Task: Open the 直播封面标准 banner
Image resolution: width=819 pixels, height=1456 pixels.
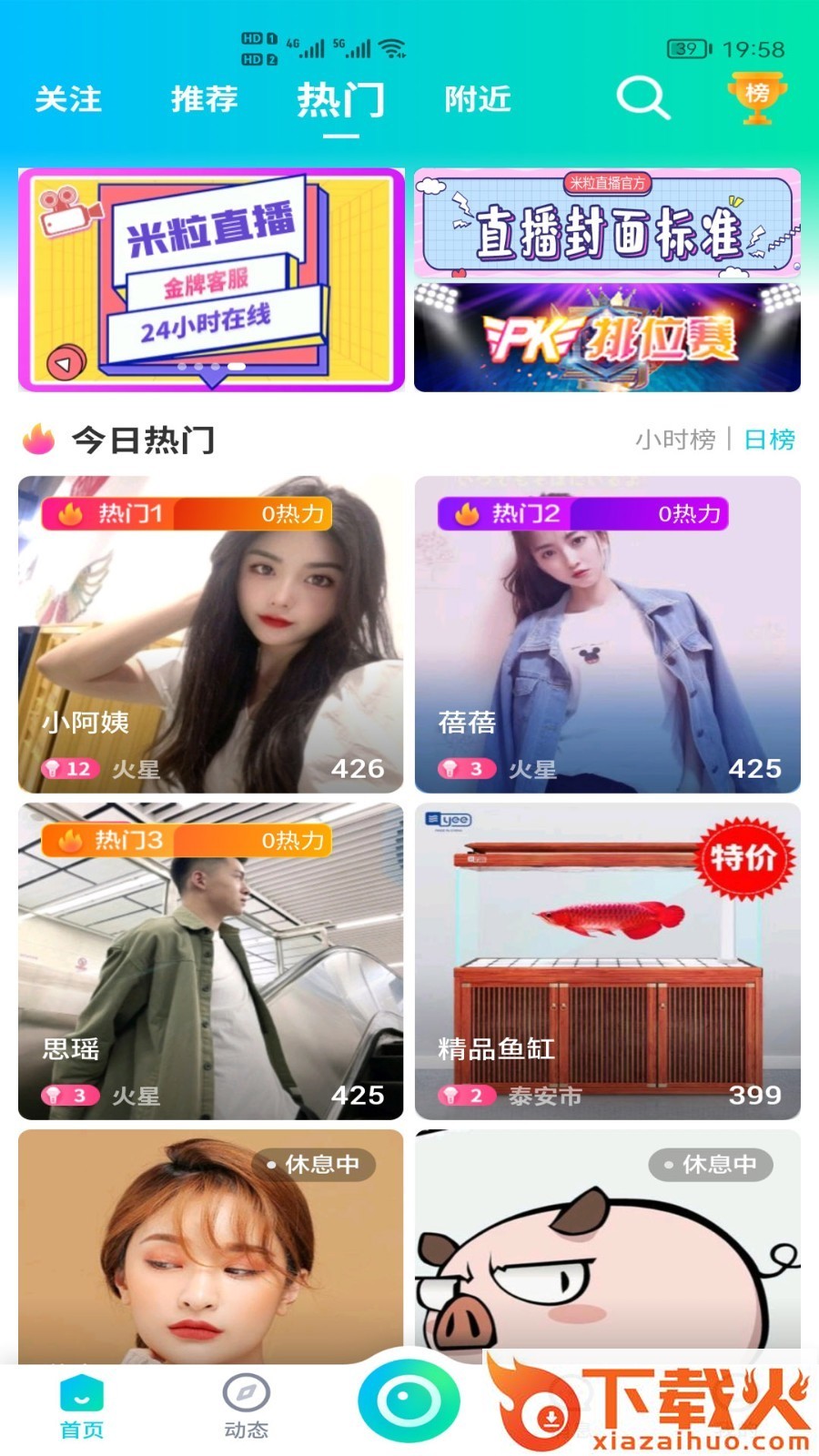Action: coord(607,224)
